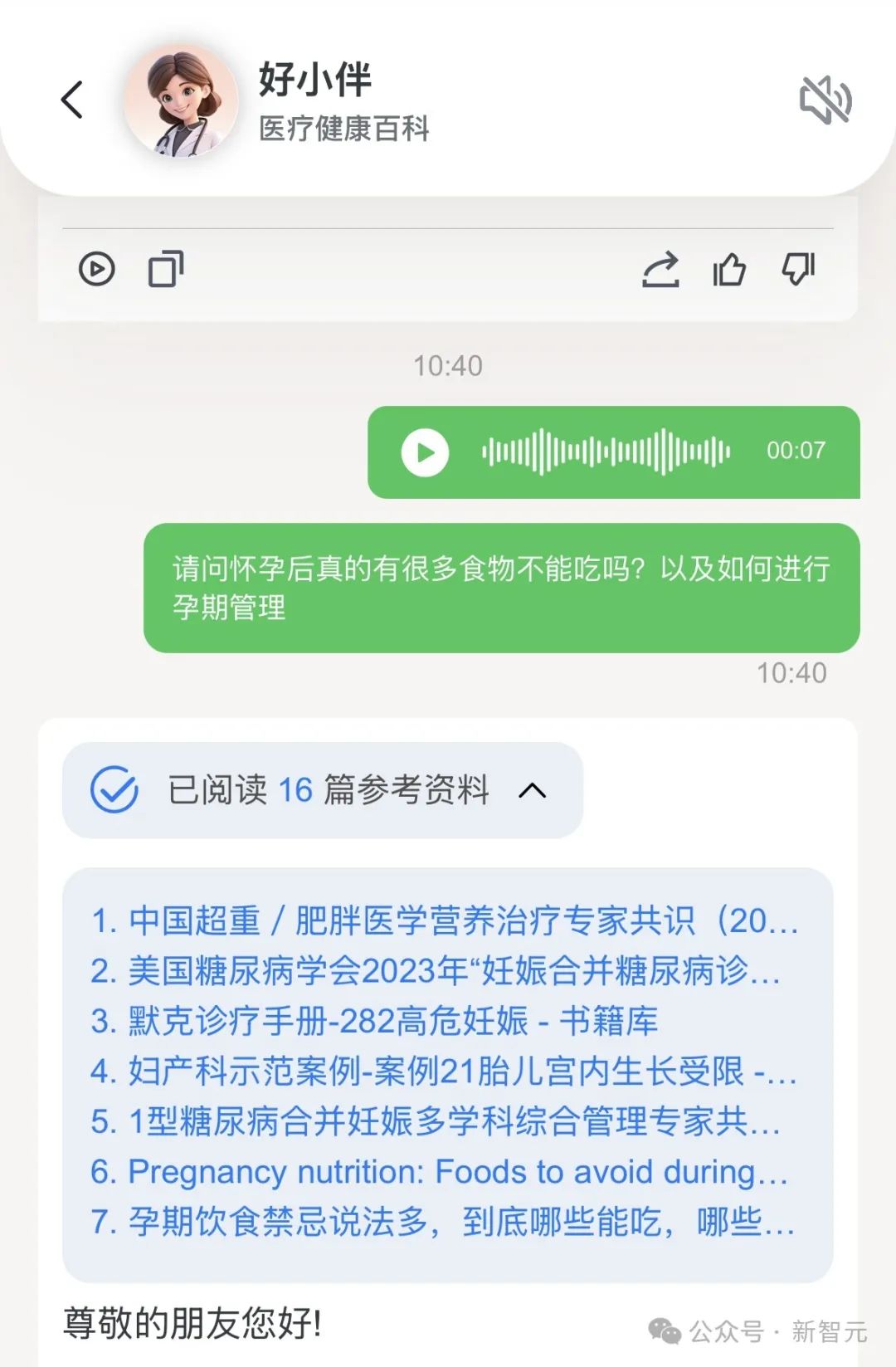896x1367 pixels.
Task: Copy the previous answer
Action: pyautogui.click(x=166, y=269)
